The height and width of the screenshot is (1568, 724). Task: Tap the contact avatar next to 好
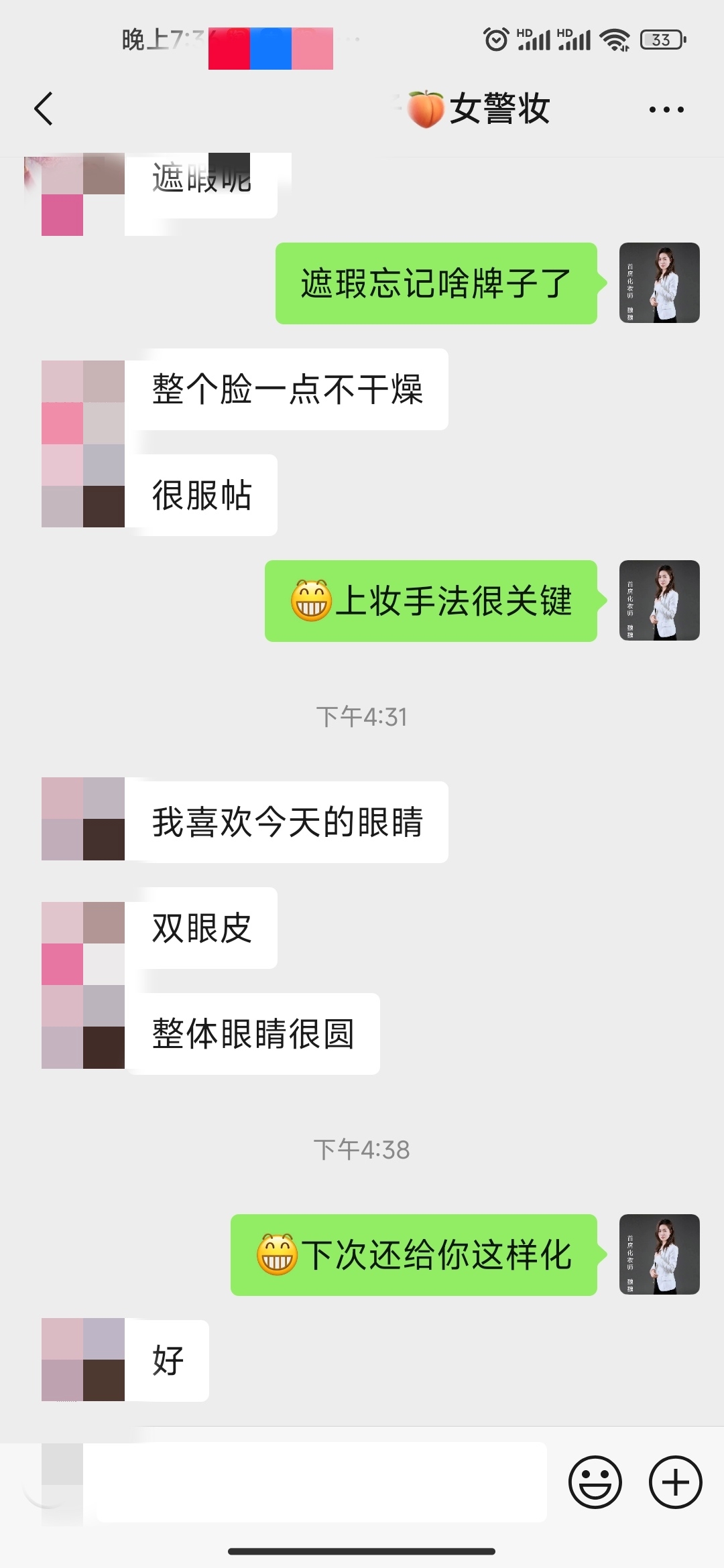[x=83, y=1360]
